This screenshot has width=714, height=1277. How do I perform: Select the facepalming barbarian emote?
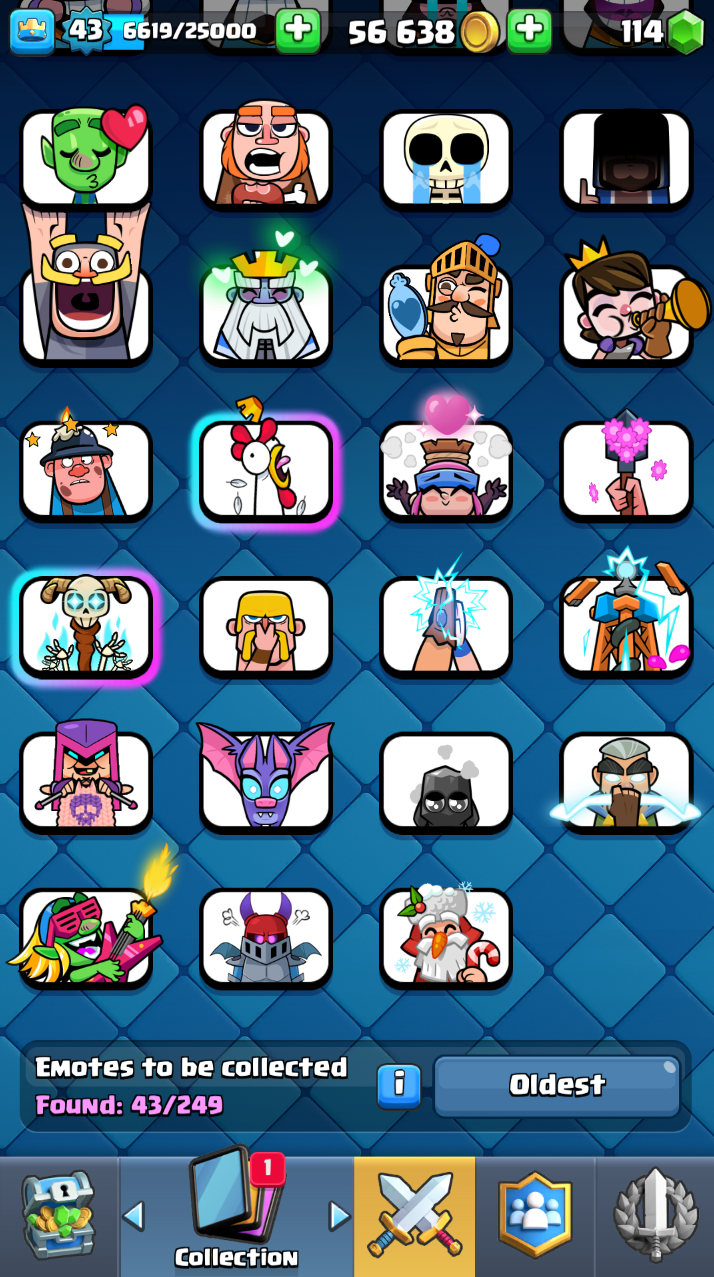pyautogui.click(x=266, y=626)
